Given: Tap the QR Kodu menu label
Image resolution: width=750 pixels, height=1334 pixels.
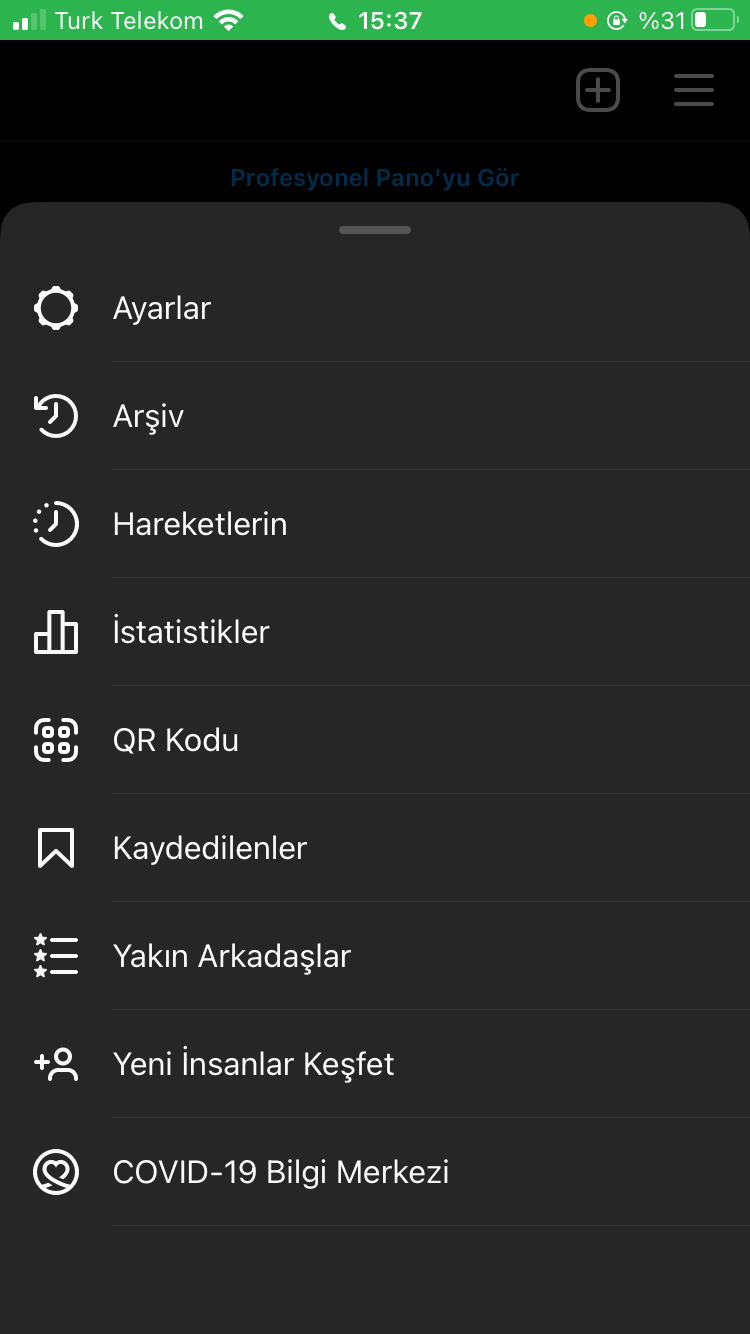Looking at the screenshot, I should point(176,739).
